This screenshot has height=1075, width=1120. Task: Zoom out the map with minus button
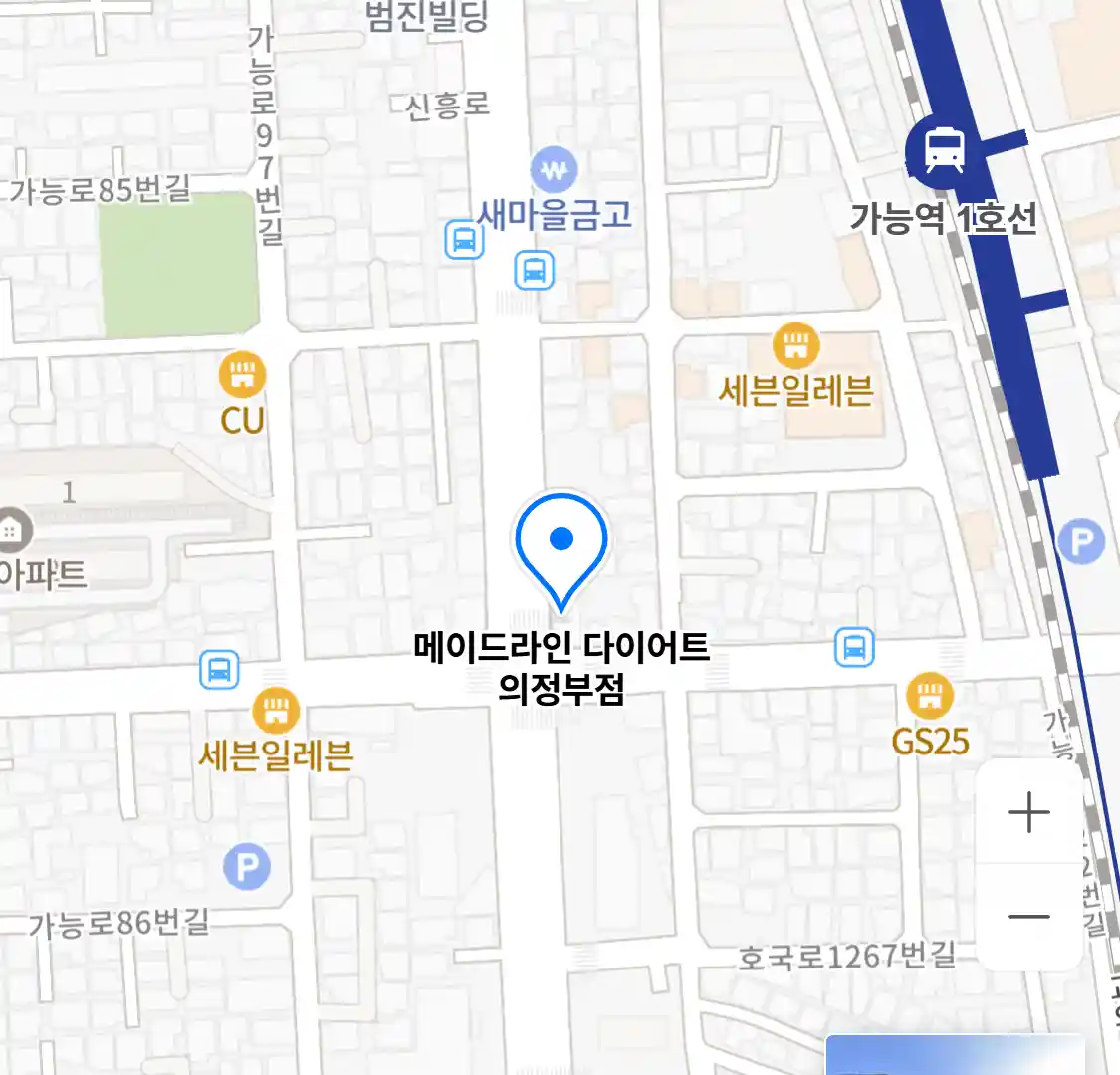tap(1028, 917)
